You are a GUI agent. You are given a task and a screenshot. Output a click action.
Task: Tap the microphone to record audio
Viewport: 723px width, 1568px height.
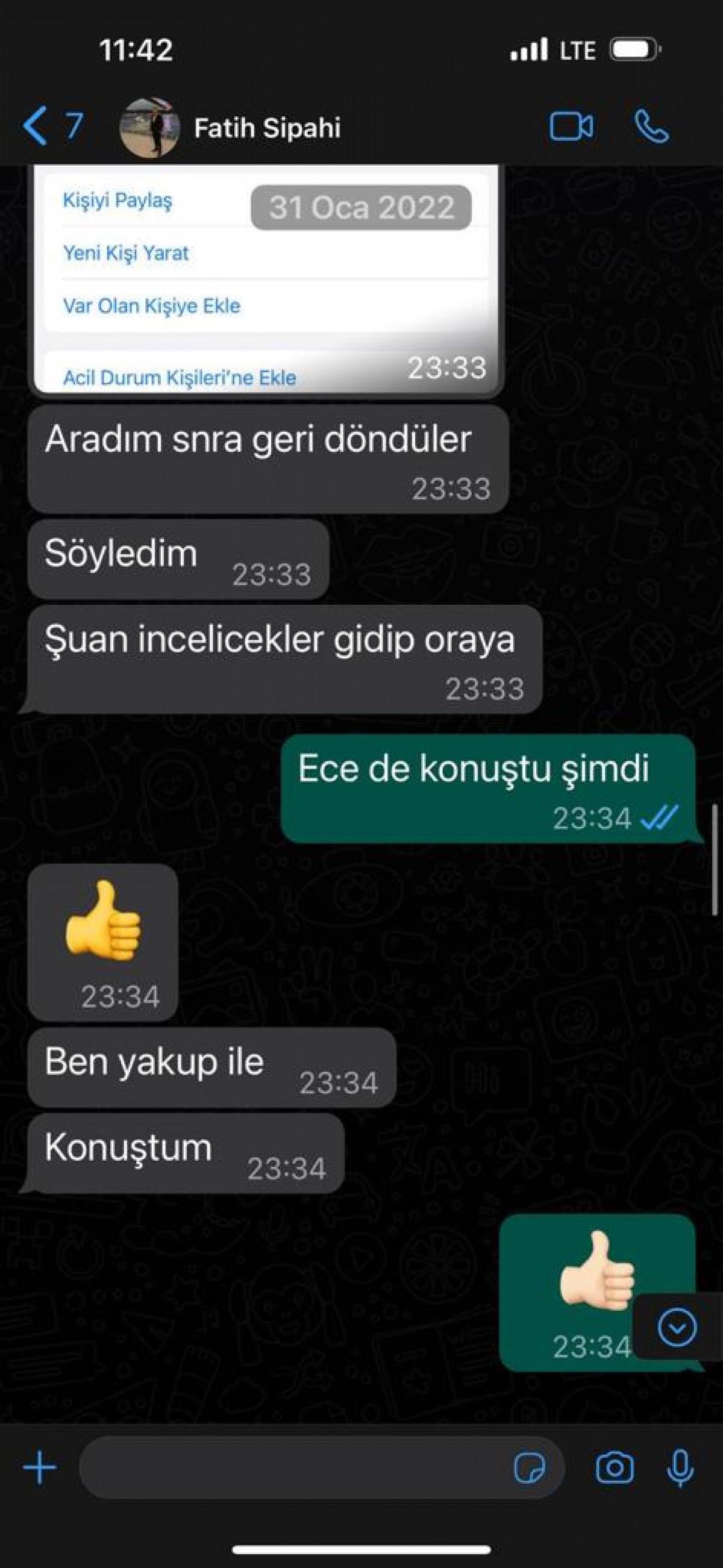680,1467
